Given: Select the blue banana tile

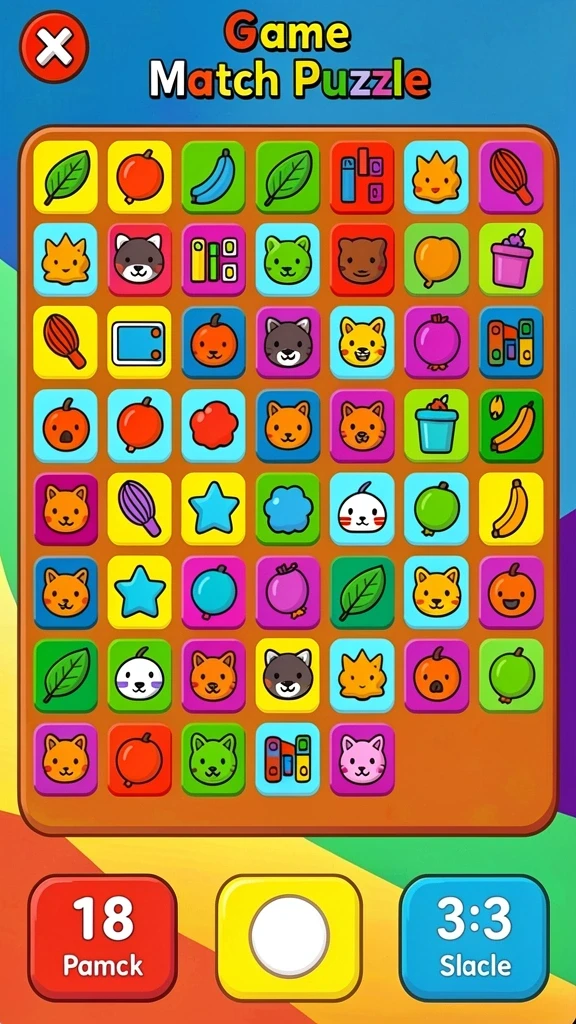Looking at the screenshot, I should click(x=214, y=177).
